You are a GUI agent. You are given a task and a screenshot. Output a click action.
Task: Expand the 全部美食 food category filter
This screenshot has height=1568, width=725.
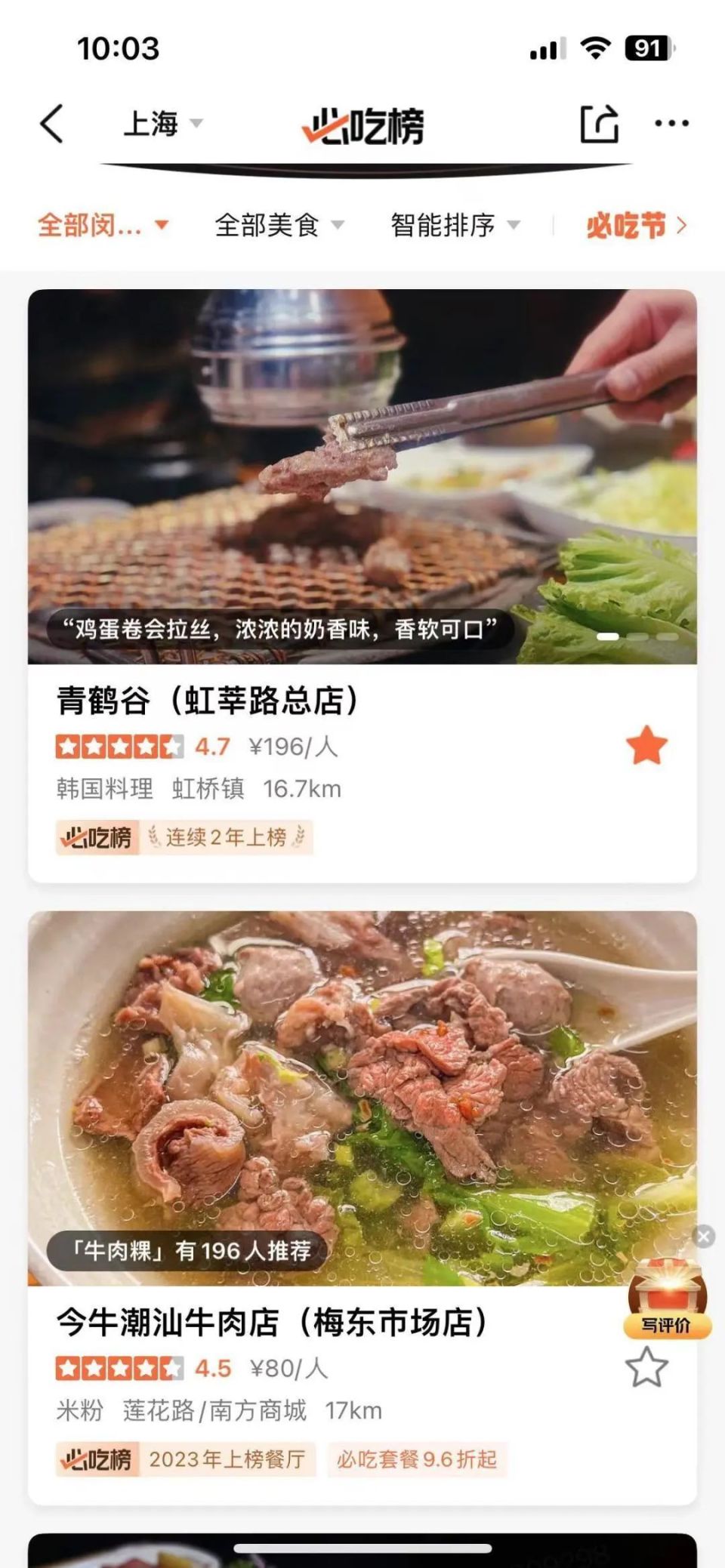(278, 224)
